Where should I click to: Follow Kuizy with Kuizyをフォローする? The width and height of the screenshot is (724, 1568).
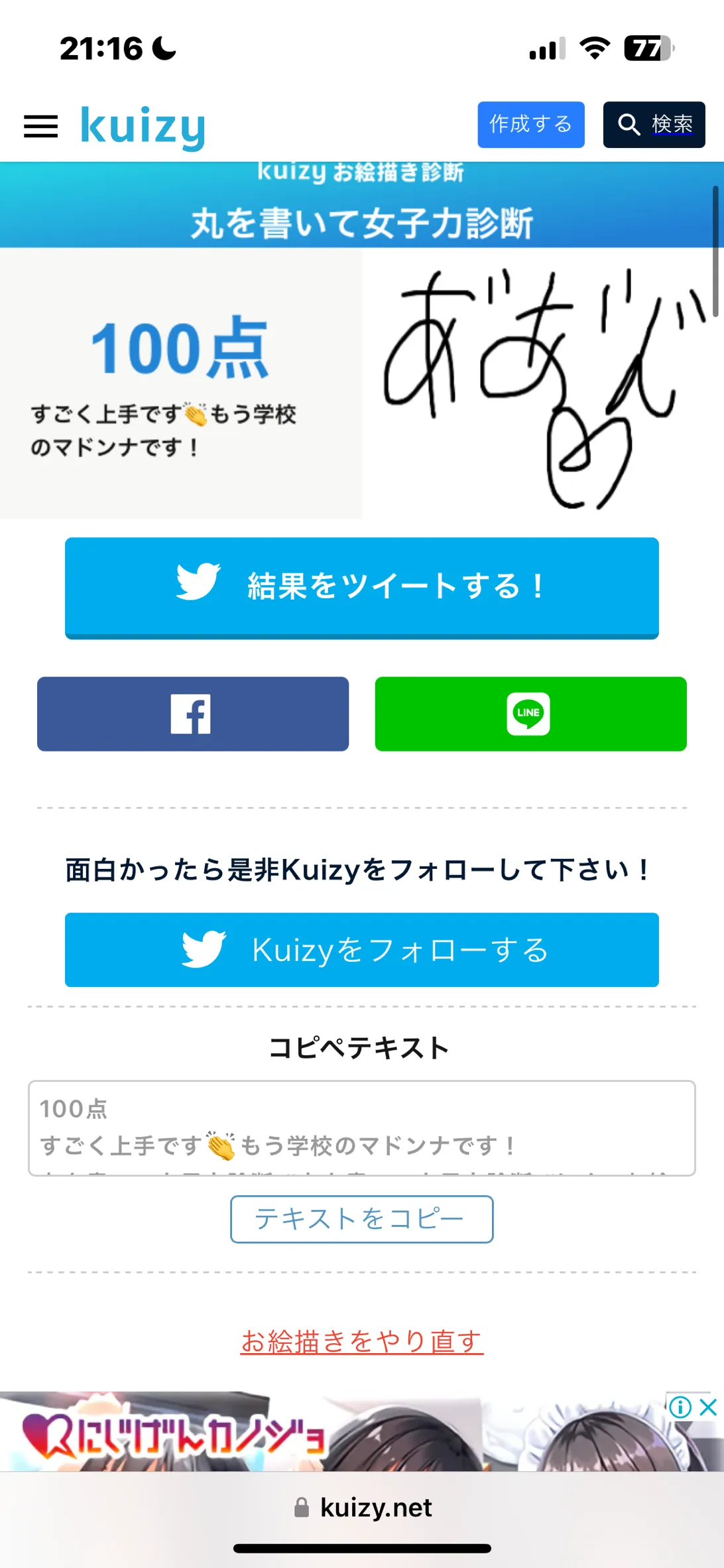[x=362, y=950]
